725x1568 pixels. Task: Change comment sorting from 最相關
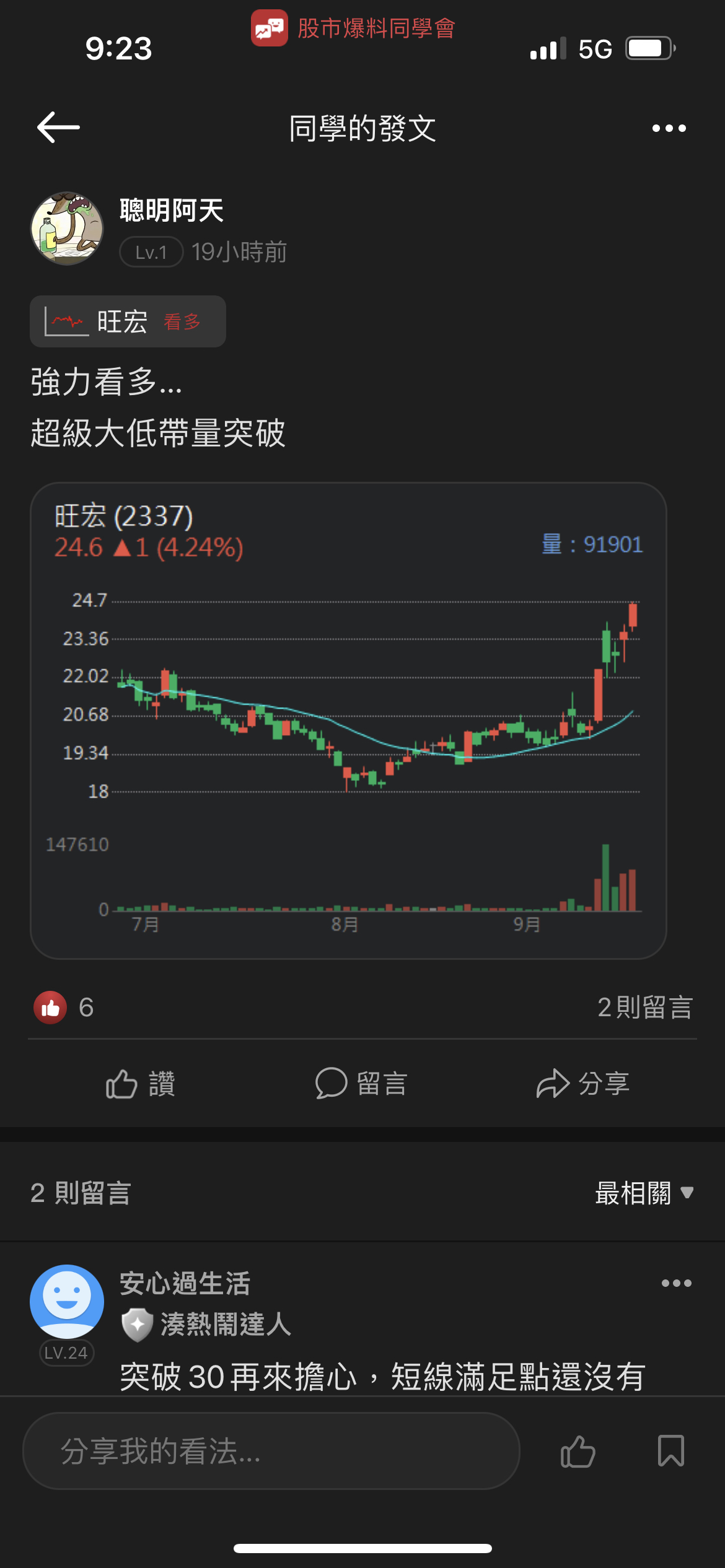644,1193
